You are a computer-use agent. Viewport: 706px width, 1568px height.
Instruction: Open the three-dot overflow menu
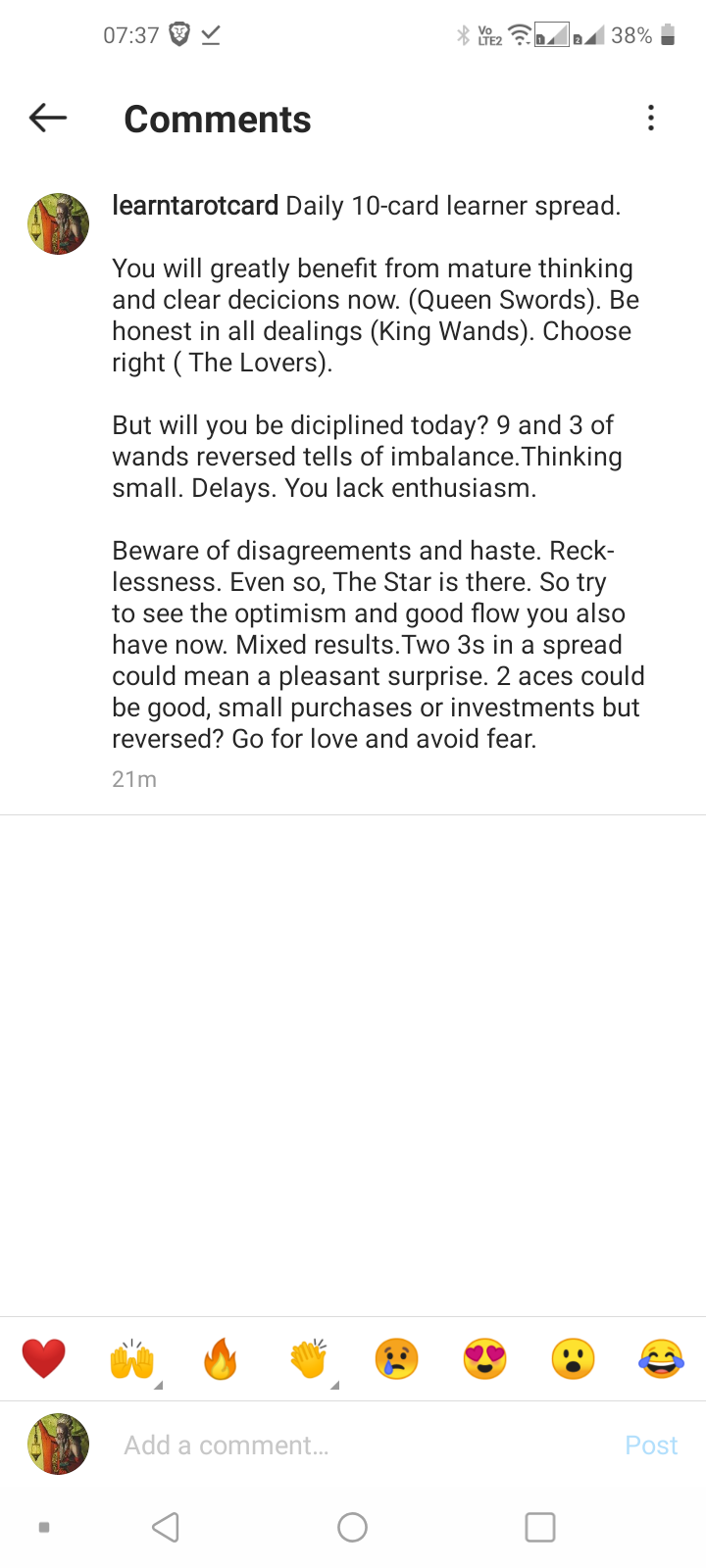click(650, 119)
